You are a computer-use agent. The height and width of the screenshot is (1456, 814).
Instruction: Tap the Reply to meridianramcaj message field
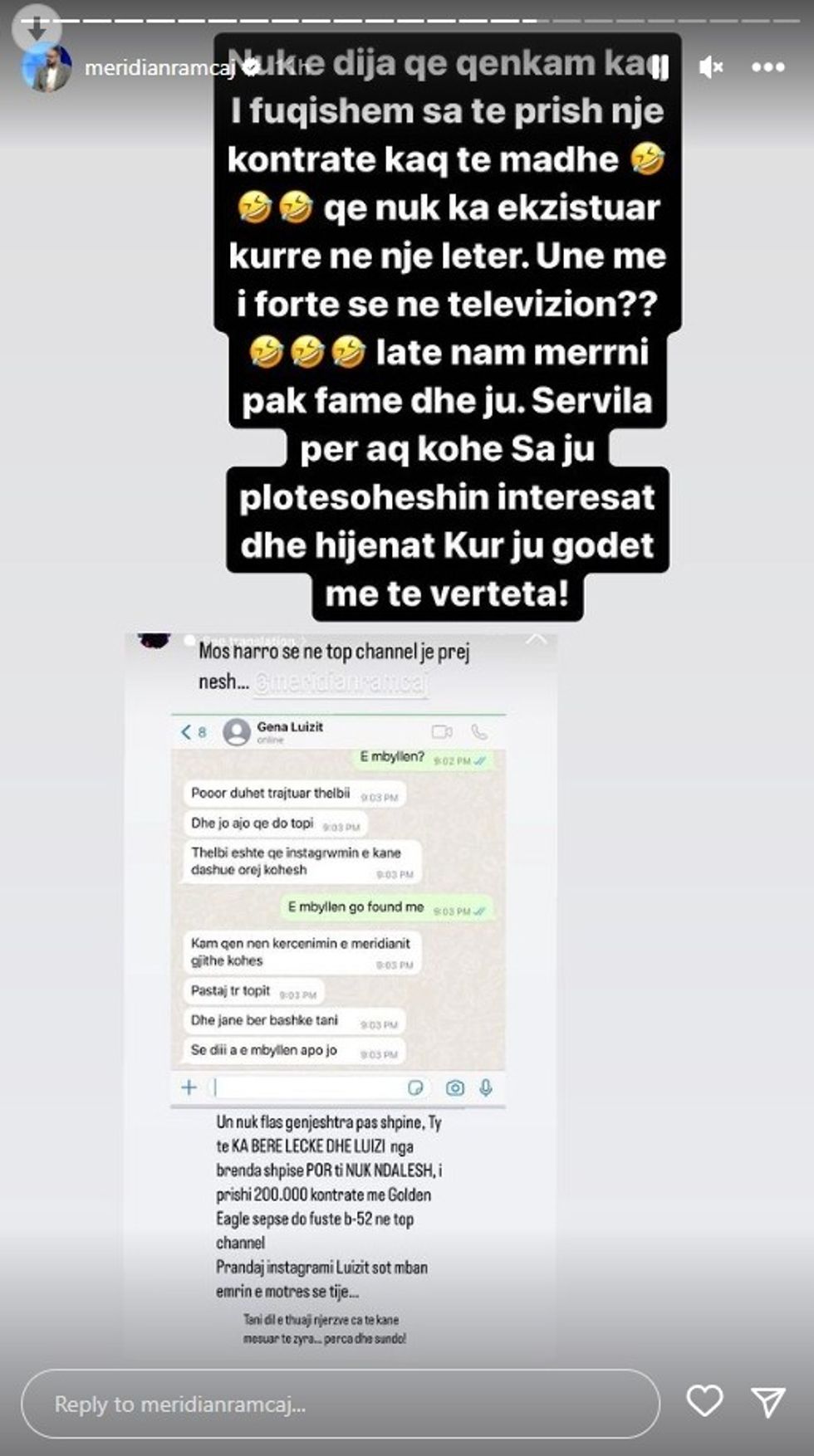341,1404
